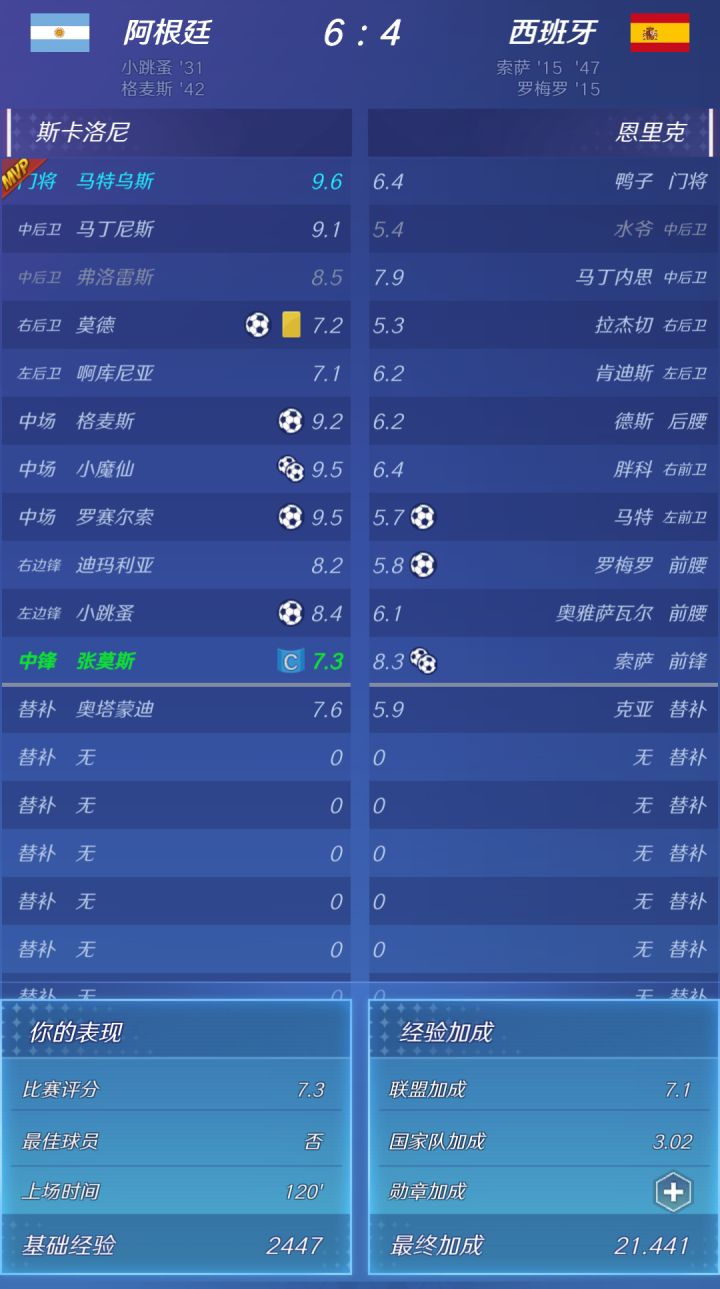
Task: Click the double-goal icon next to 小魔仙
Action: click(290, 470)
